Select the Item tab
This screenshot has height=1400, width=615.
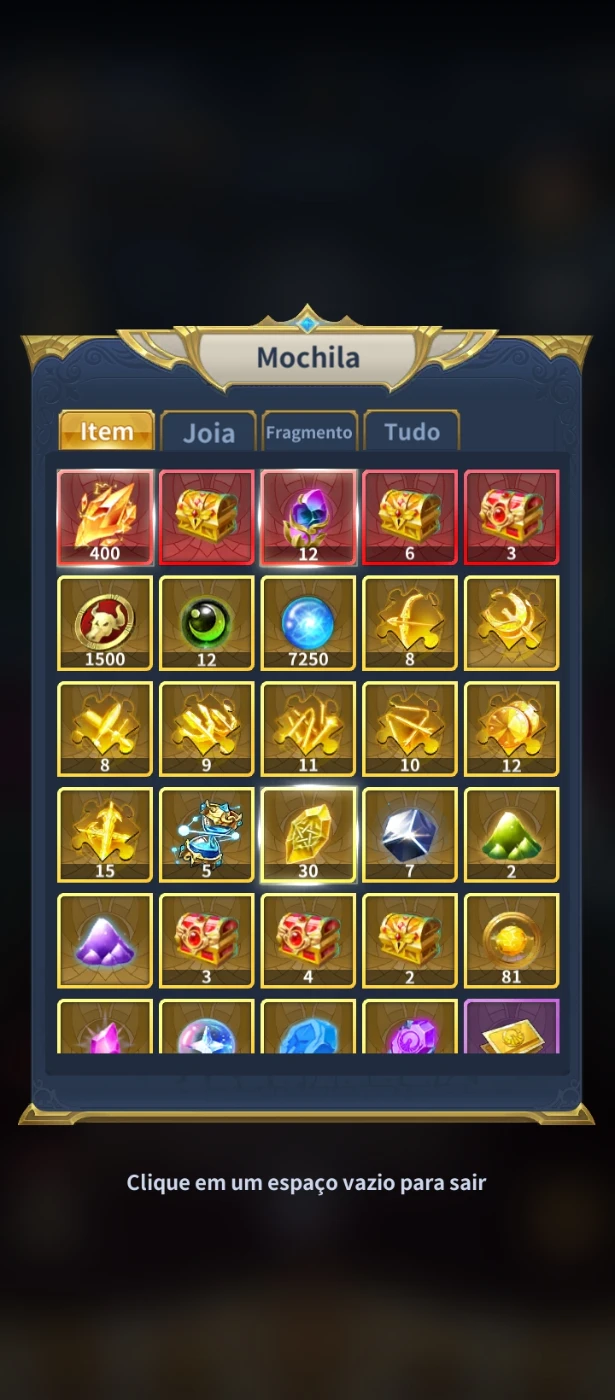[x=106, y=431]
